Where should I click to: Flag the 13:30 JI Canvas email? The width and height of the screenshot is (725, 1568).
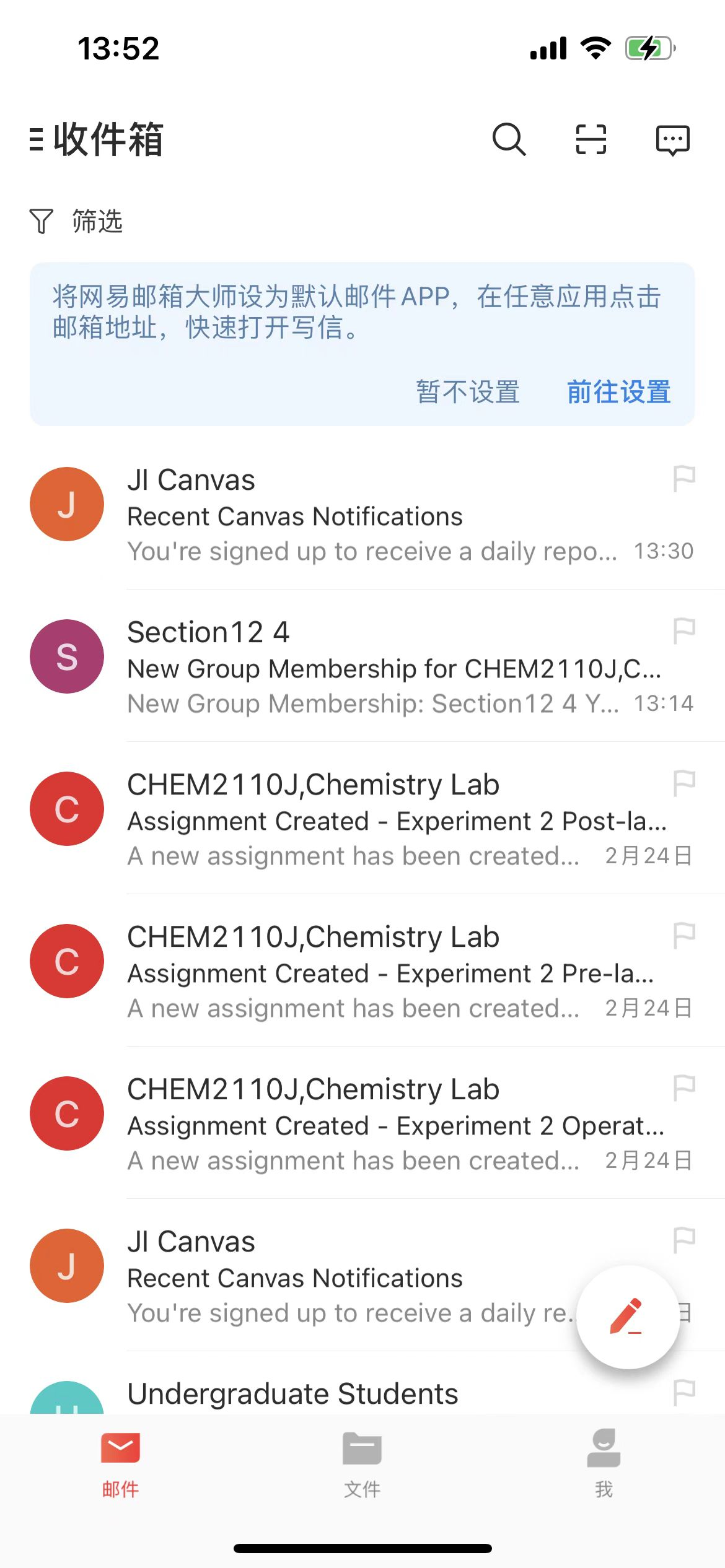(684, 479)
